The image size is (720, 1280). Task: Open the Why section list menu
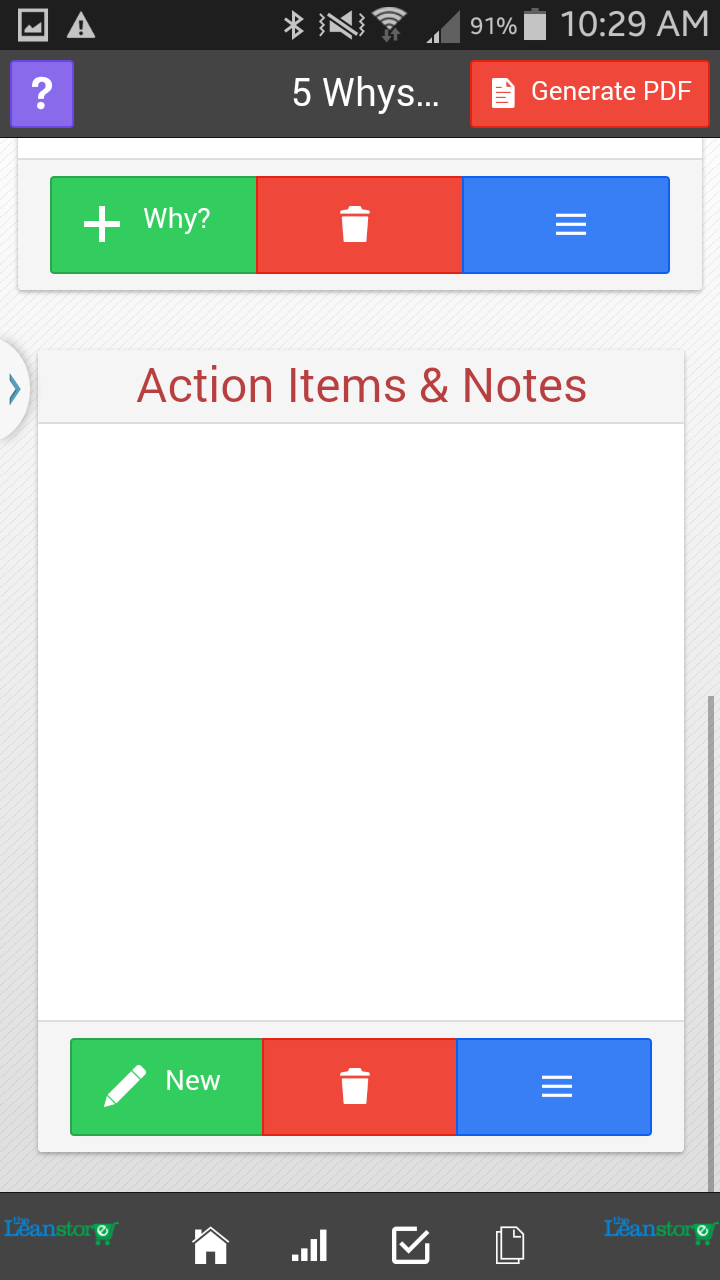click(x=566, y=225)
